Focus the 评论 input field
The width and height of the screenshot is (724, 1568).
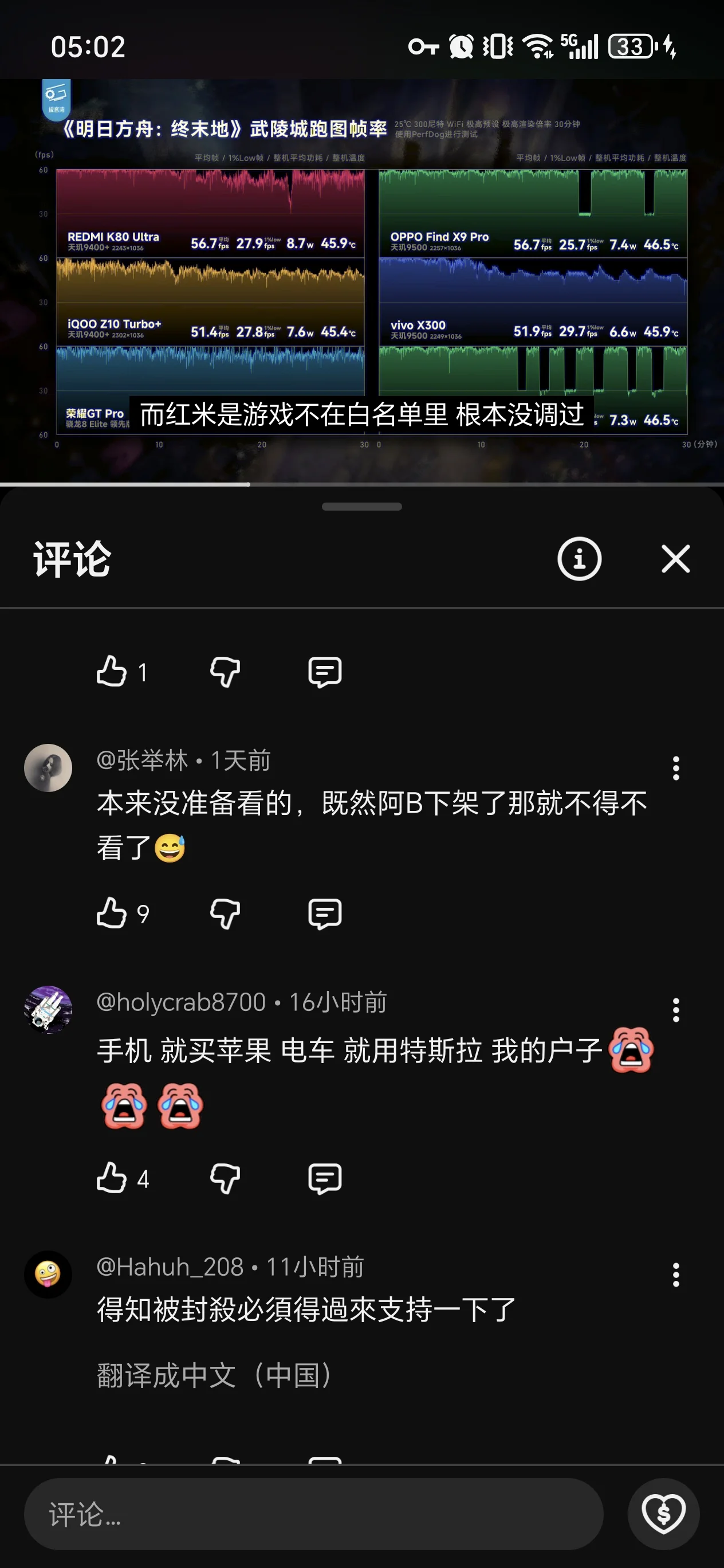313,1514
